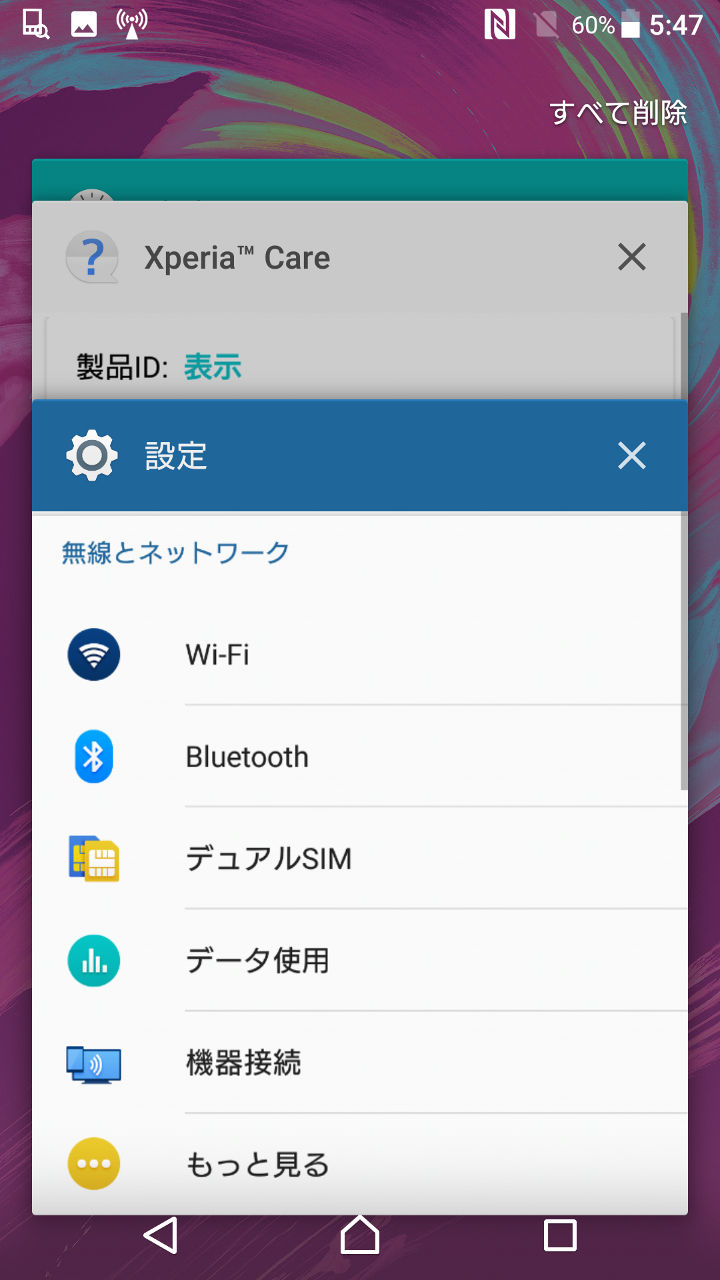Close the 設定 app card
This screenshot has width=720, height=1280.
pyautogui.click(x=631, y=456)
